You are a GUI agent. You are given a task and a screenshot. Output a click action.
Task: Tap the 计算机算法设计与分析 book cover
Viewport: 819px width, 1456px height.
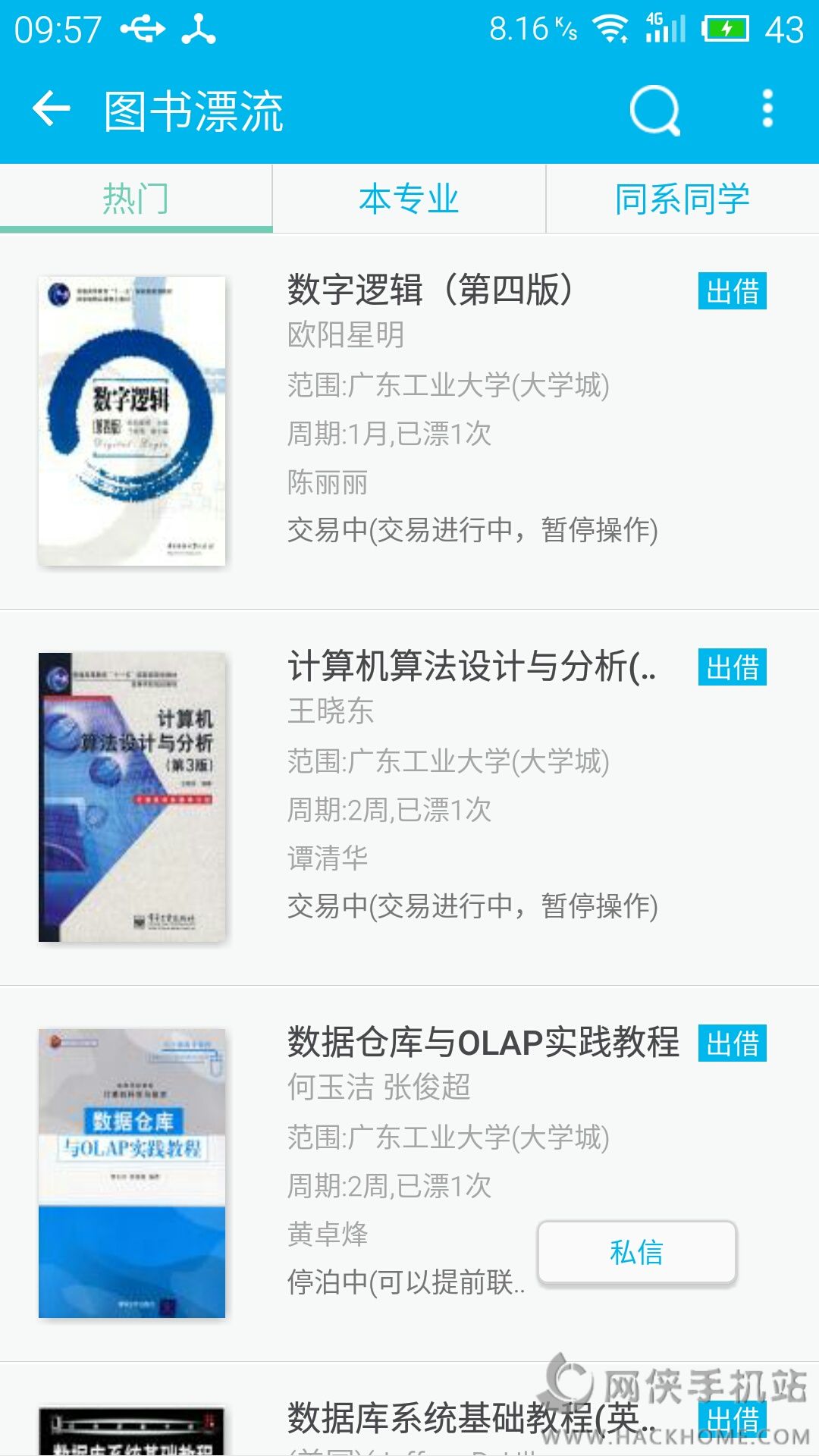132,797
